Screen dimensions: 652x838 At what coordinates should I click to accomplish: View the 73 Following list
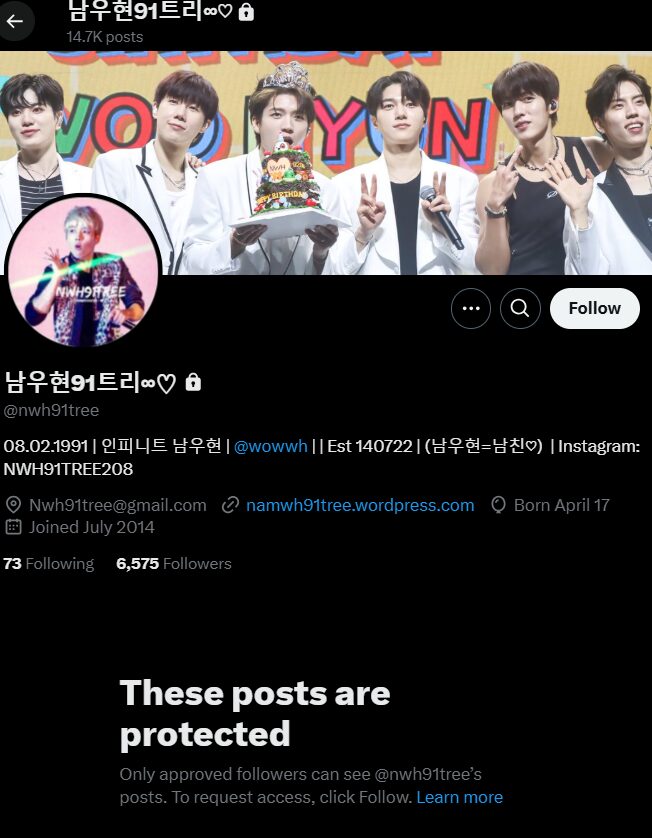tap(49, 564)
